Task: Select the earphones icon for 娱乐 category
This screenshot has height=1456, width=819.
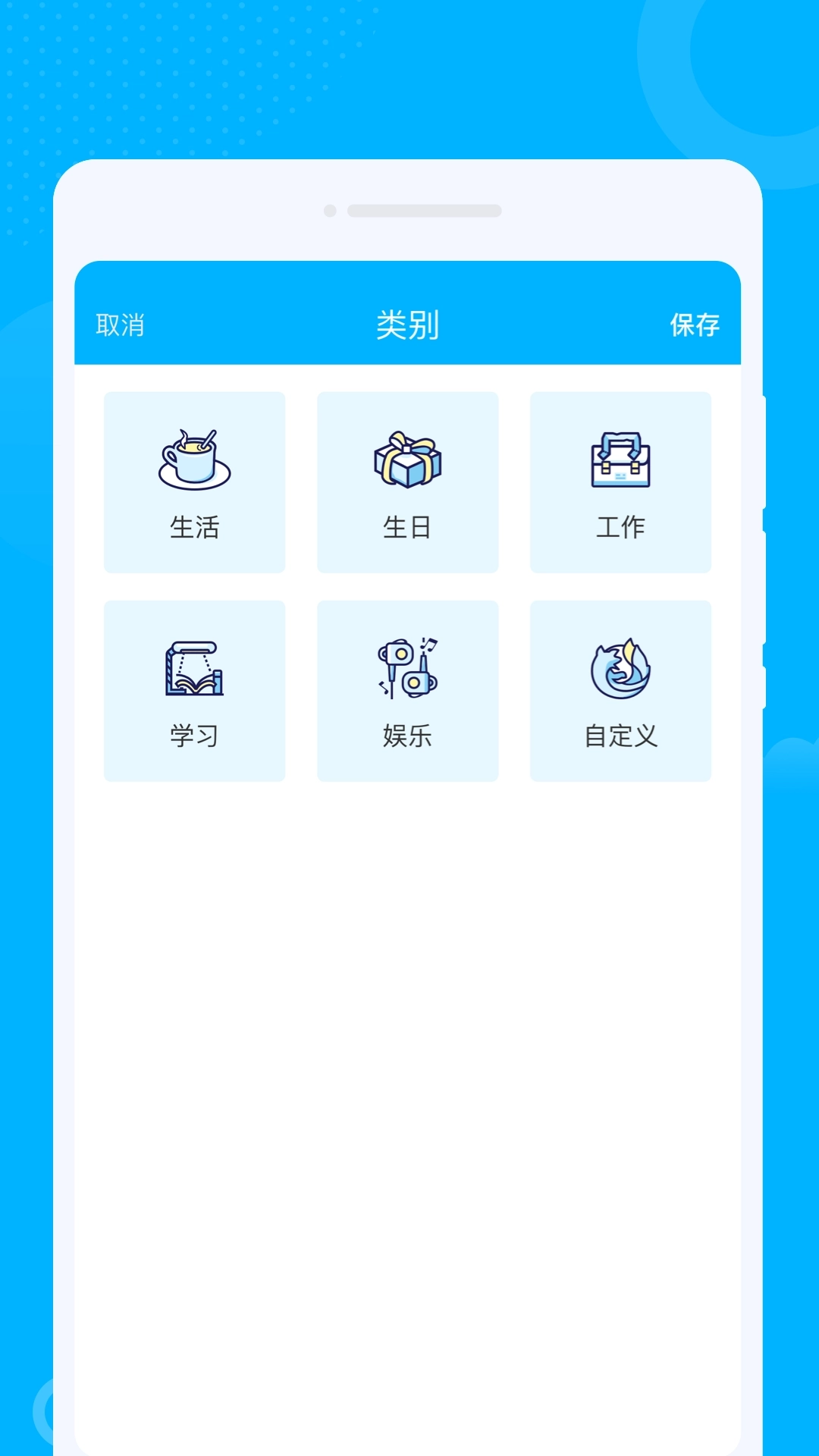Action: pyautogui.click(x=408, y=667)
